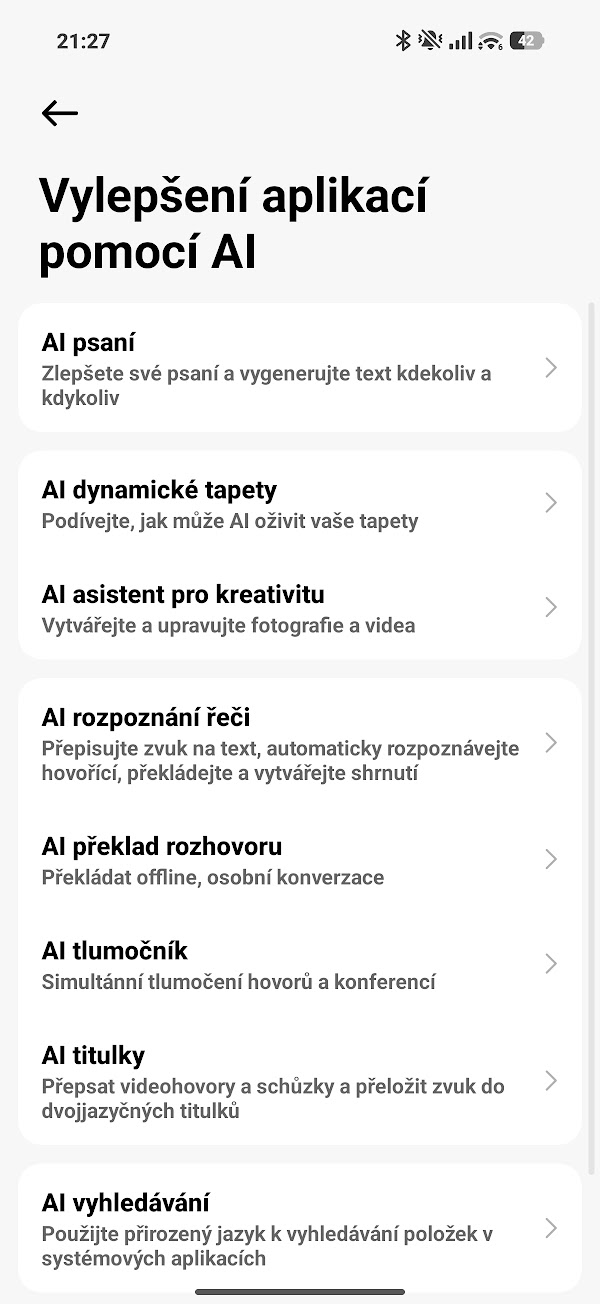This screenshot has height=1304, width=600.
Task: Select AI titulky row
Action: click(x=299, y=1080)
